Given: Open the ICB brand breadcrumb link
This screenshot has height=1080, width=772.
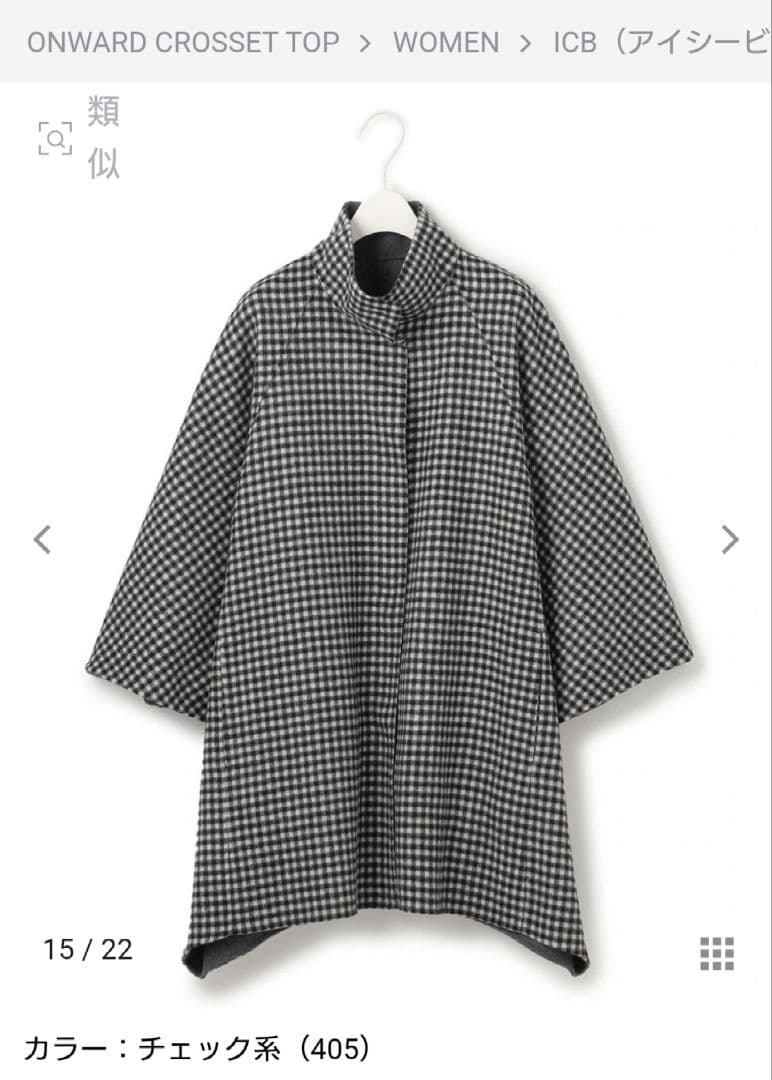Looking at the screenshot, I should 660,42.
